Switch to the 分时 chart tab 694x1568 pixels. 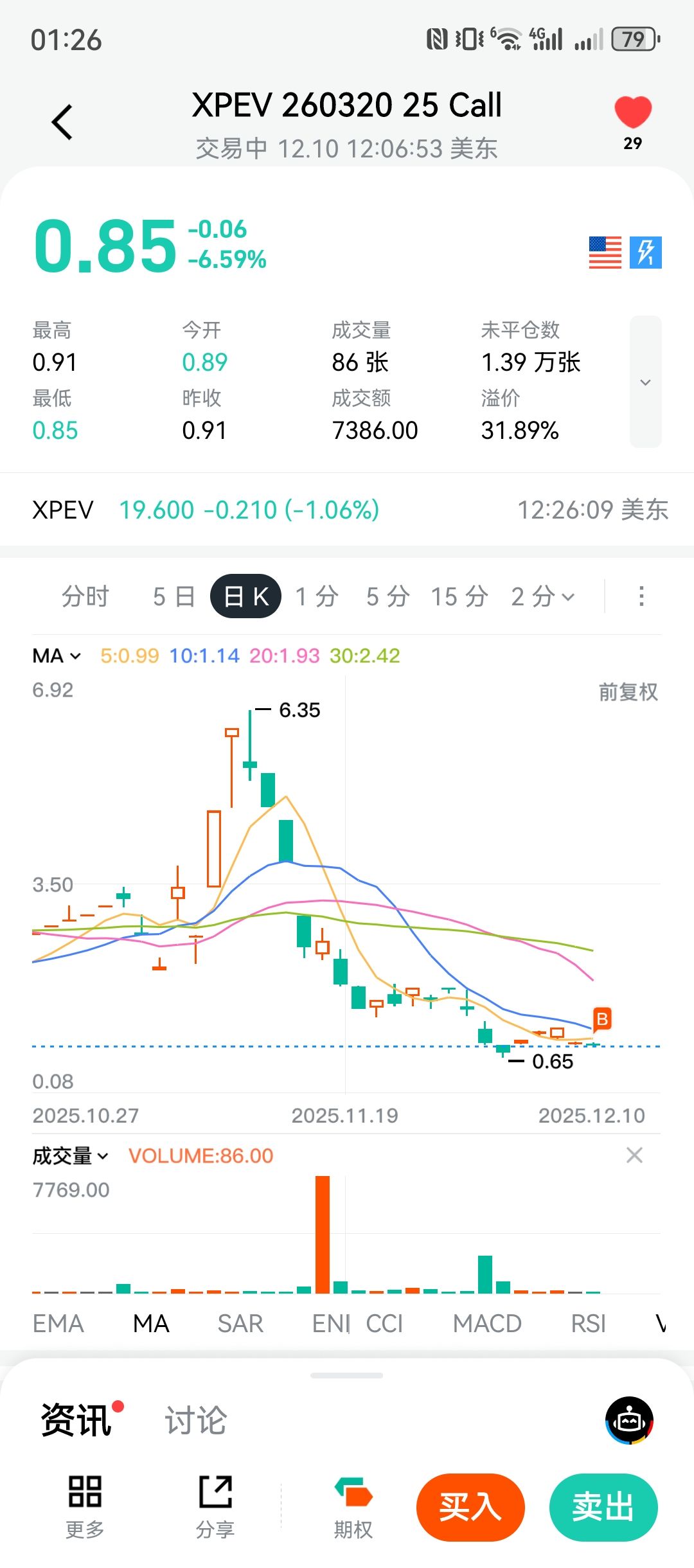[85, 596]
